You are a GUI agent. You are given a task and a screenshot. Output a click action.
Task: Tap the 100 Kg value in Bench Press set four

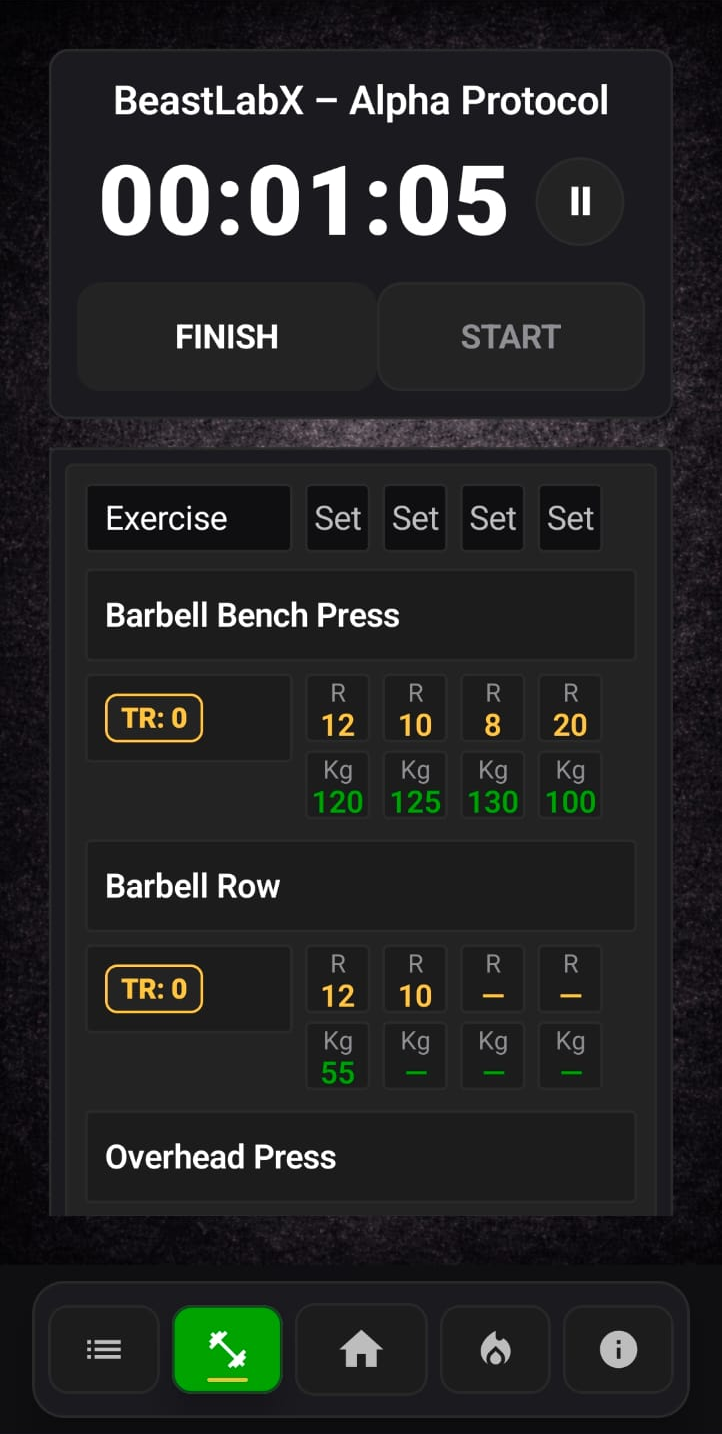(x=570, y=785)
